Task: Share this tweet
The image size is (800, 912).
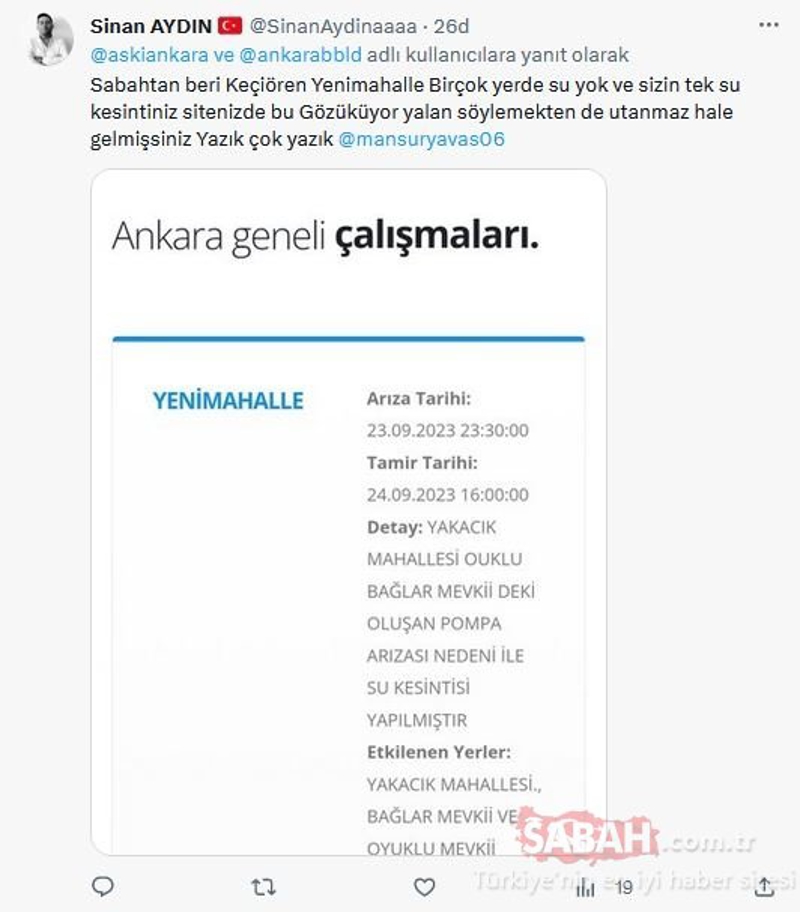Action: [x=765, y=886]
